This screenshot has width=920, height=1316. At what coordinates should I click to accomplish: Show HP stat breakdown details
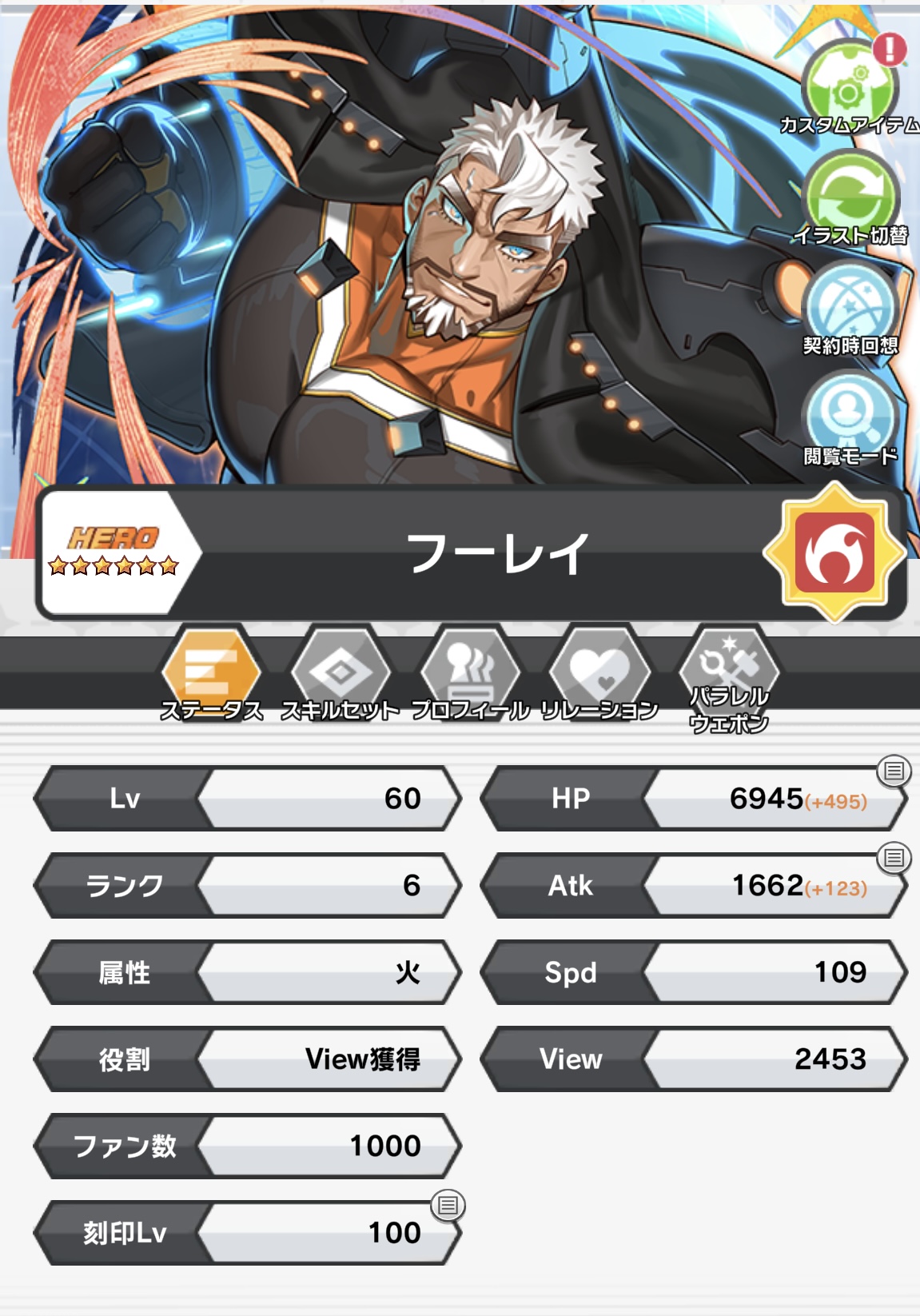pos(894,771)
